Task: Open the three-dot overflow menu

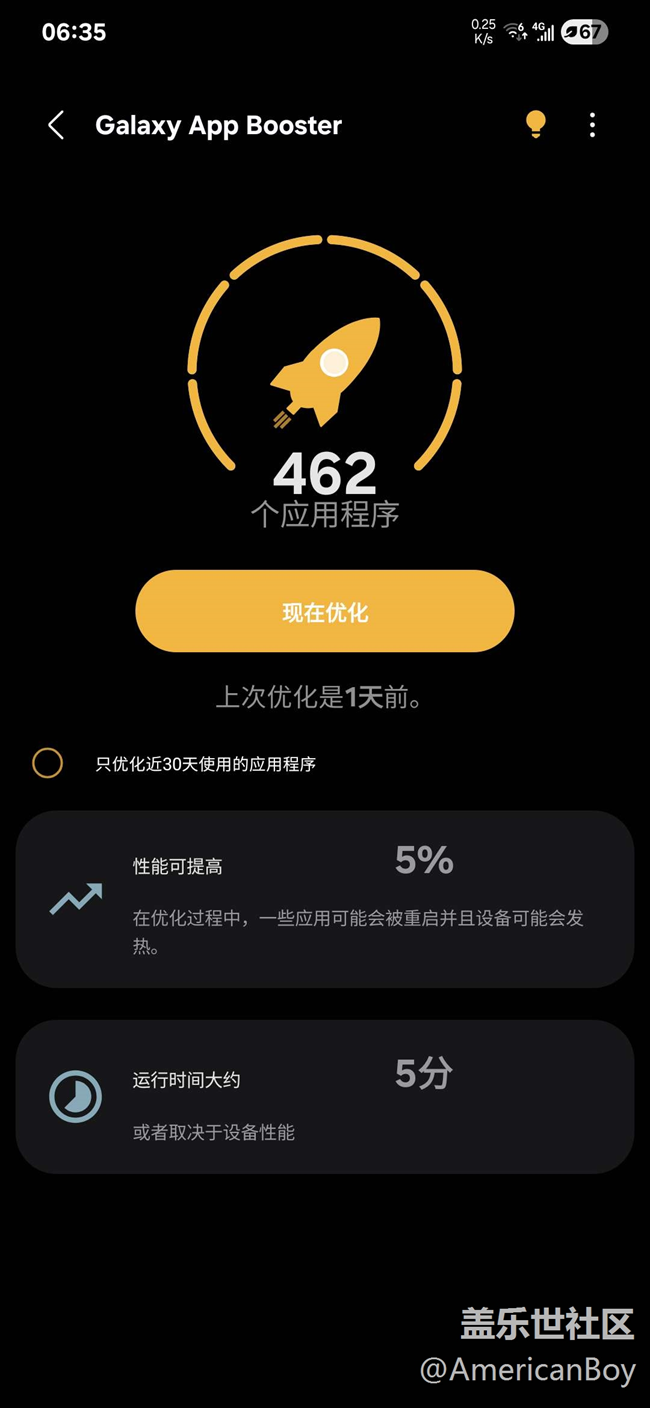Action: 592,125
